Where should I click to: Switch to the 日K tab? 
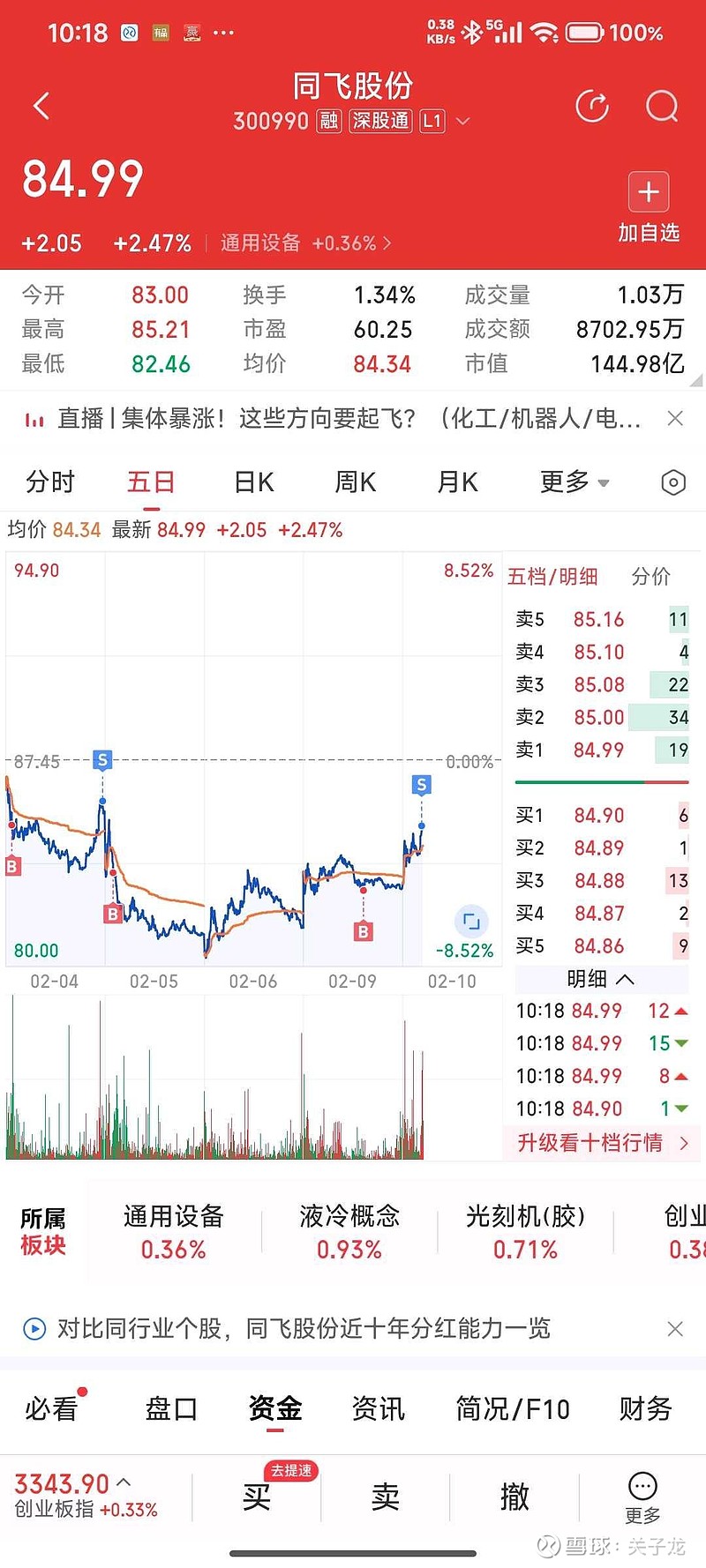point(253,482)
